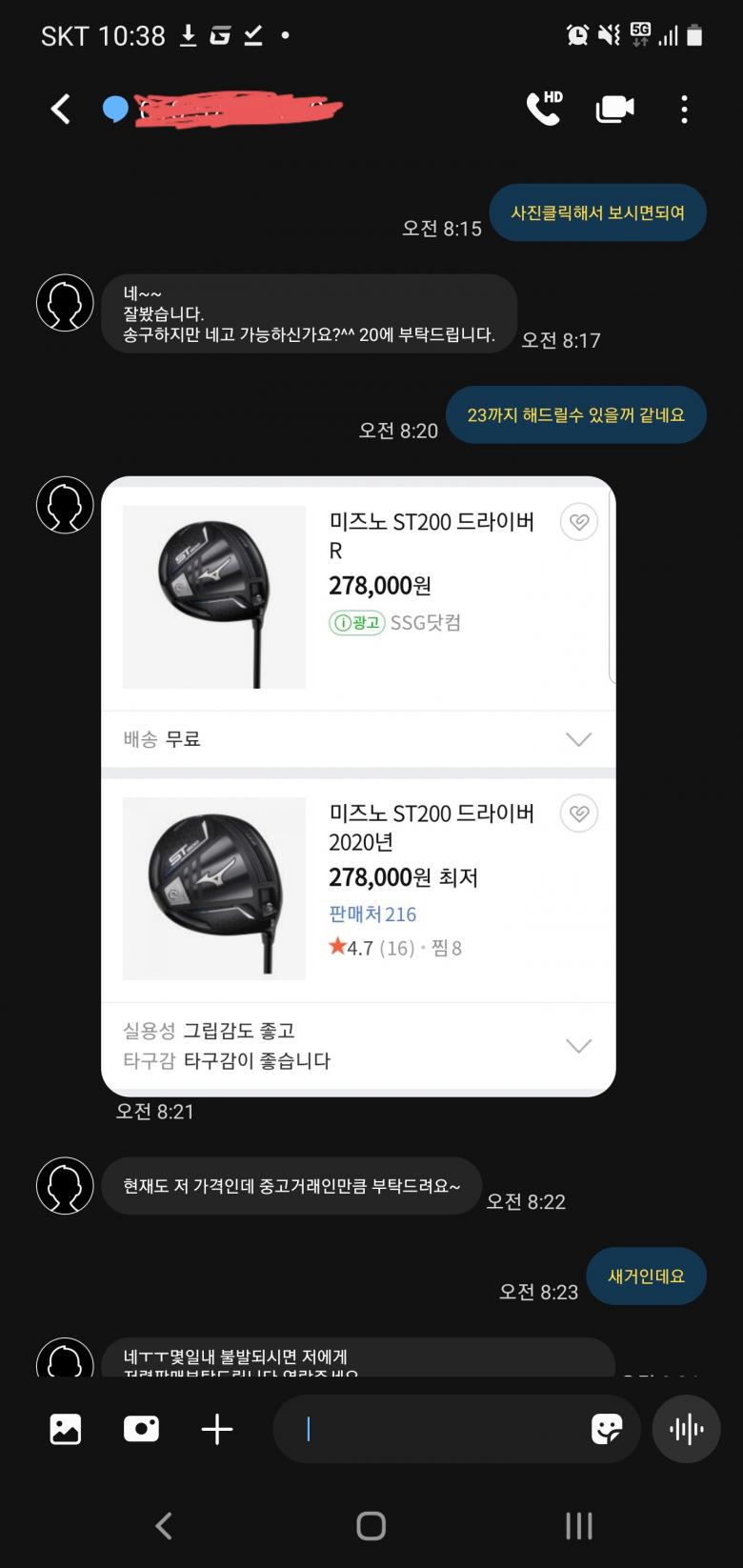Start a video call
This screenshot has width=743, height=1568.
[x=614, y=110]
